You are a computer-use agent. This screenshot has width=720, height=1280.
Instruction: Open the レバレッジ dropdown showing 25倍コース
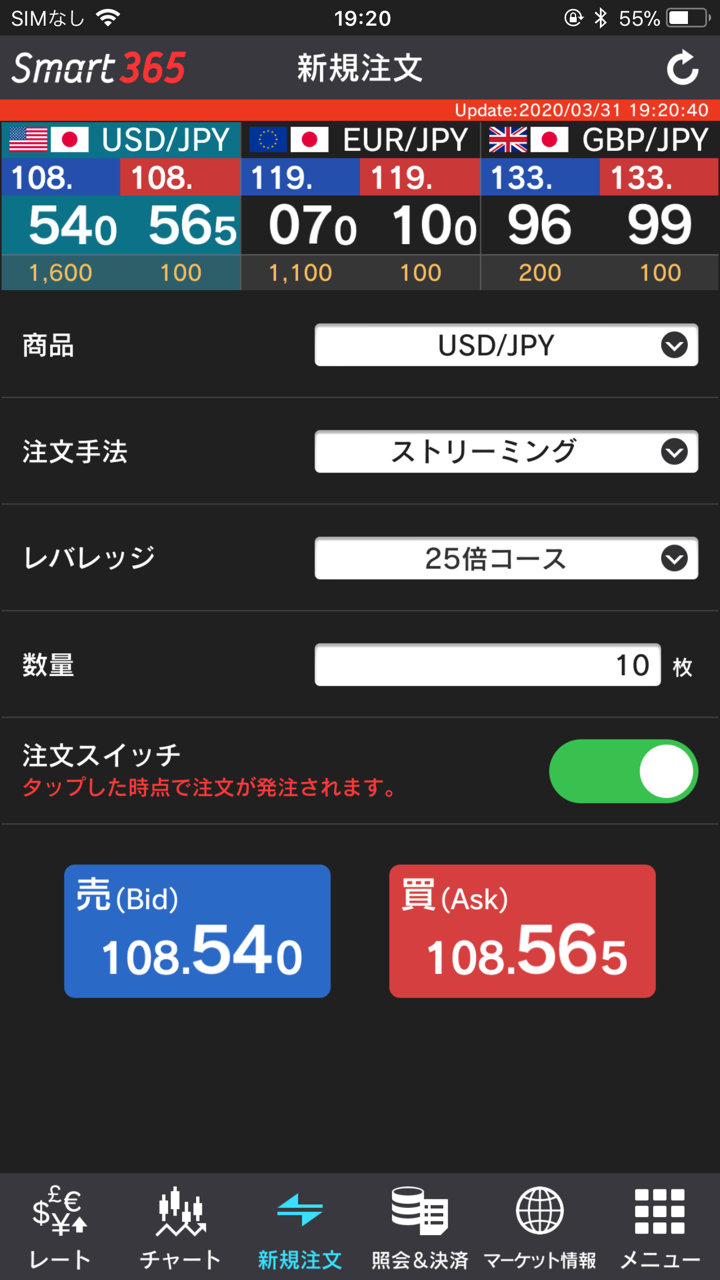click(506, 558)
